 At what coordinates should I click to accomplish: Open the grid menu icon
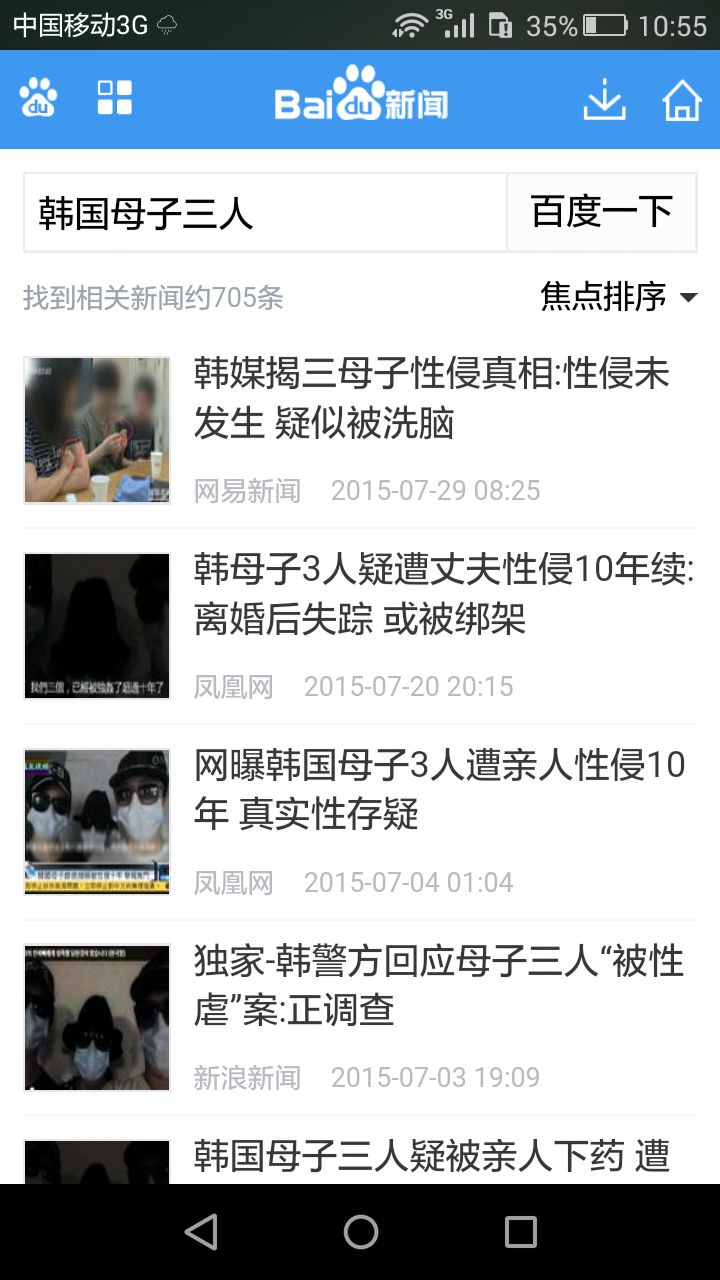click(x=114, y=98)
